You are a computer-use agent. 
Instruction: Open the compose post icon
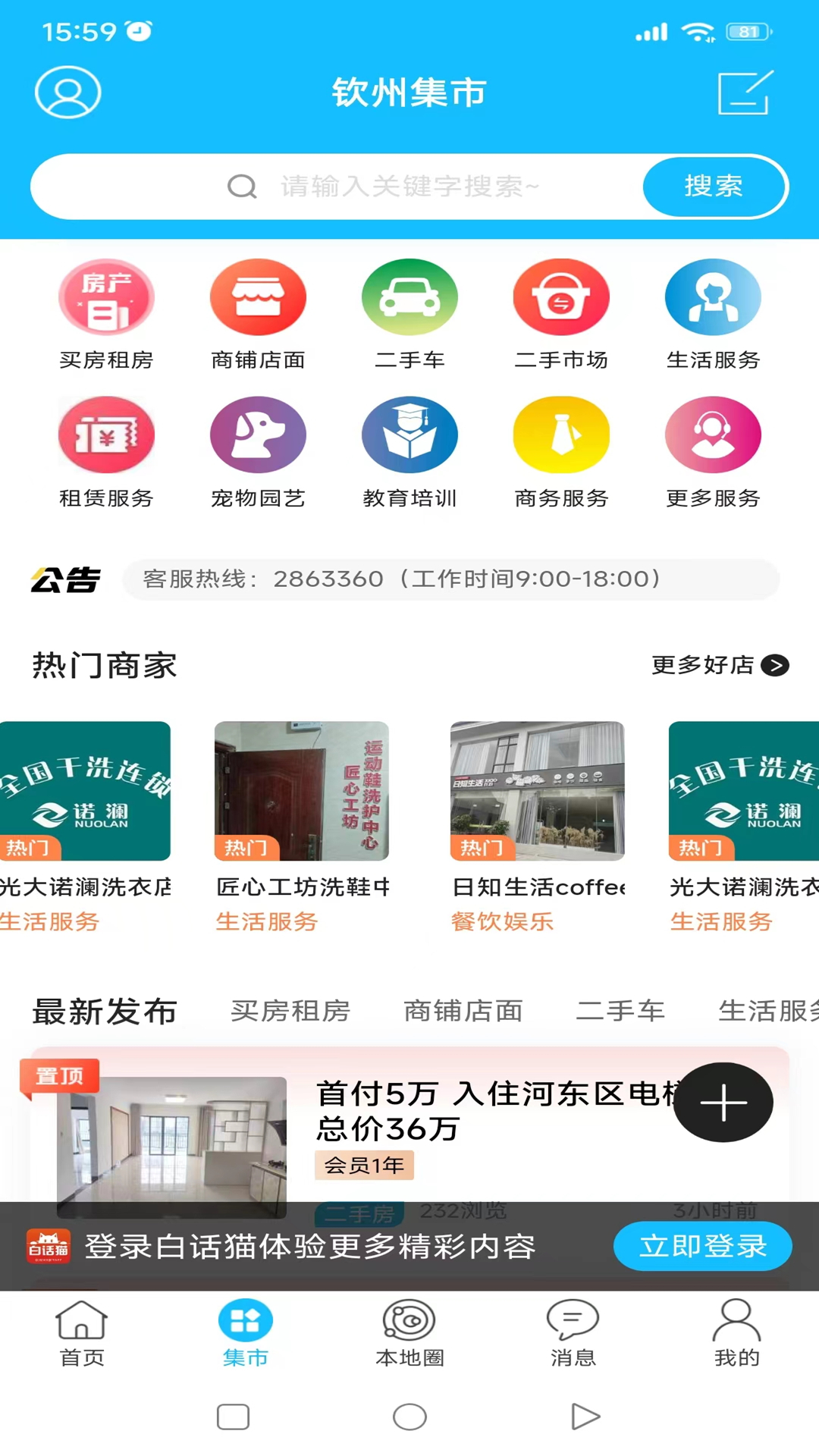click(745, 93)
